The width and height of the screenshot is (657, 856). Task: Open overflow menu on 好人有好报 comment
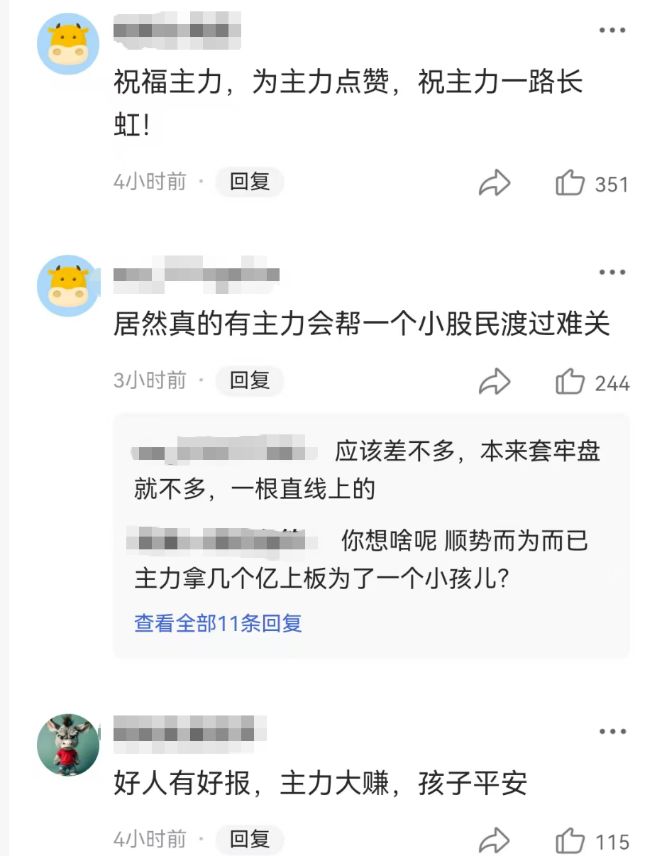(612, 732)
